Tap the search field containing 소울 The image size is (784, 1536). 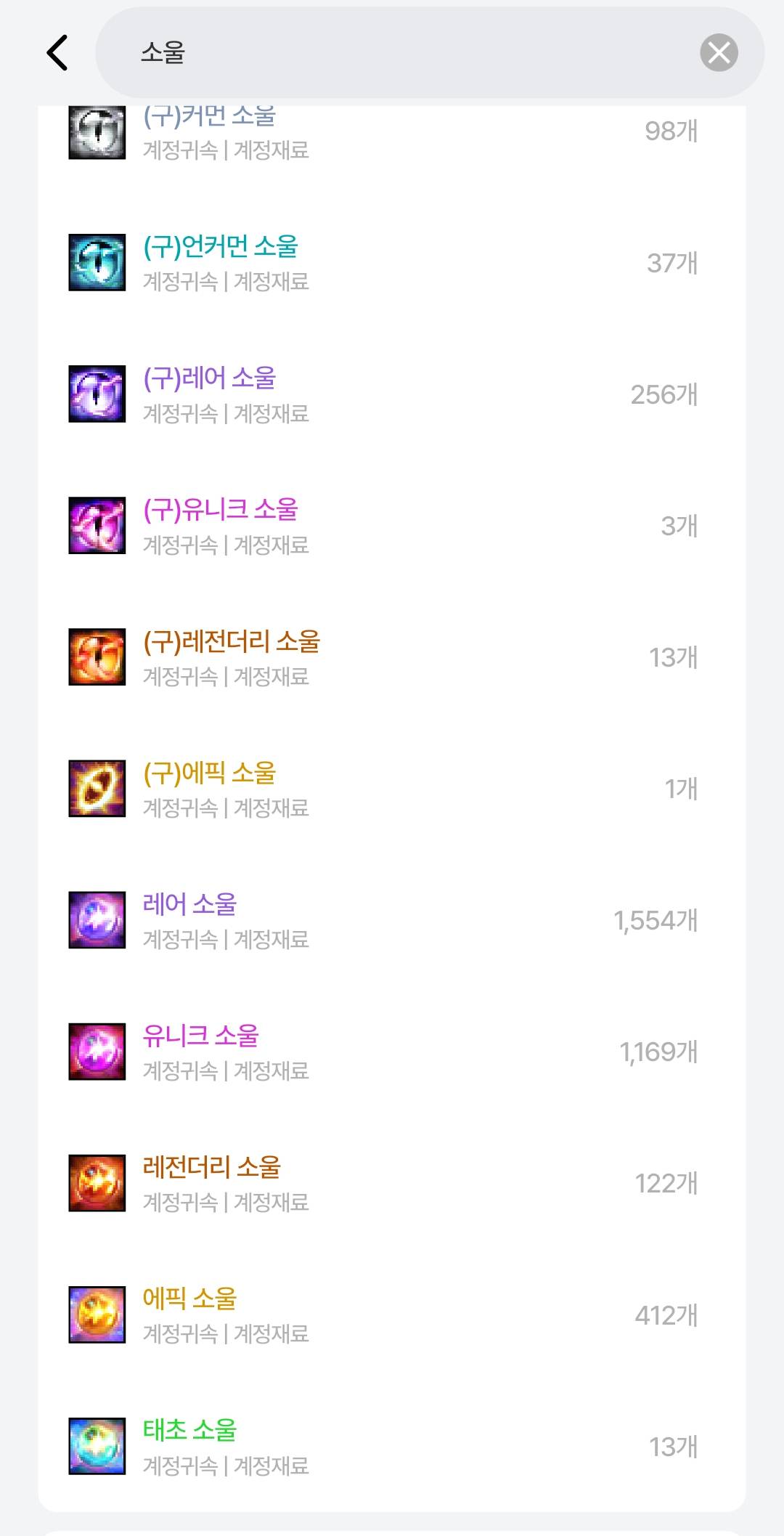pyautogui.click(x=407, y=53)
